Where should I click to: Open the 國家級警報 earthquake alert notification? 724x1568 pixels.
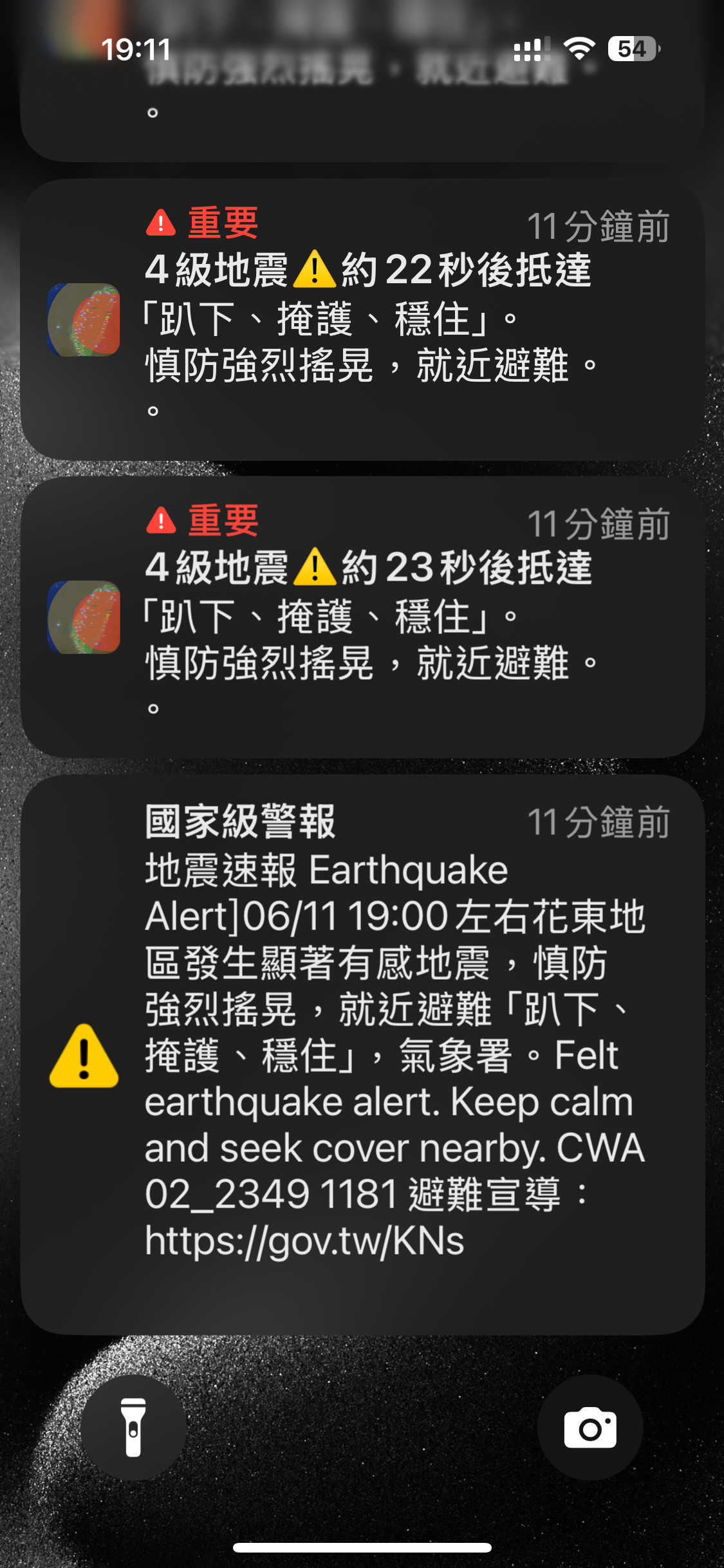click(362, 1054)
